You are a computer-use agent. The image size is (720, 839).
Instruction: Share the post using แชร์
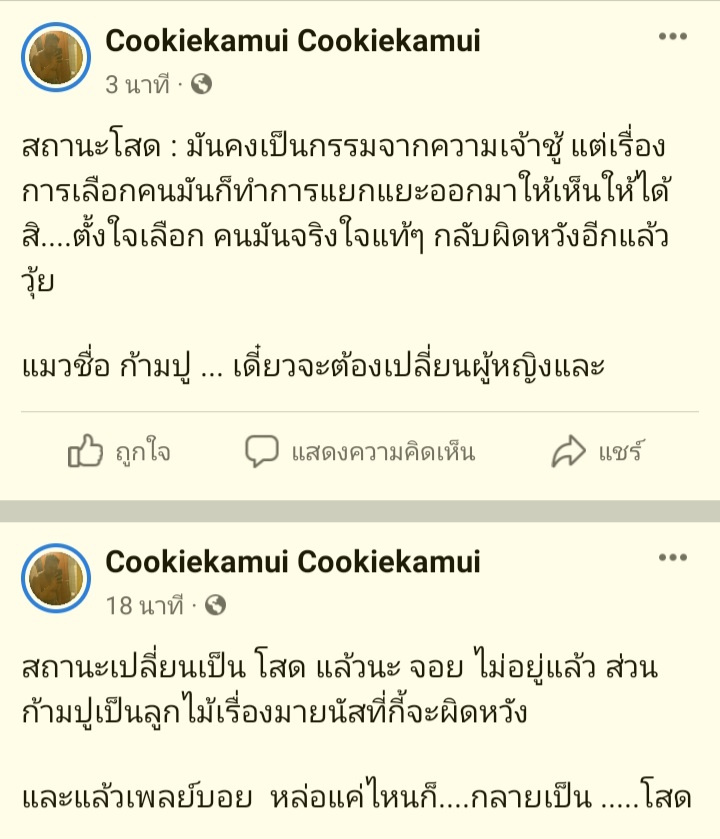coord(596,452)
